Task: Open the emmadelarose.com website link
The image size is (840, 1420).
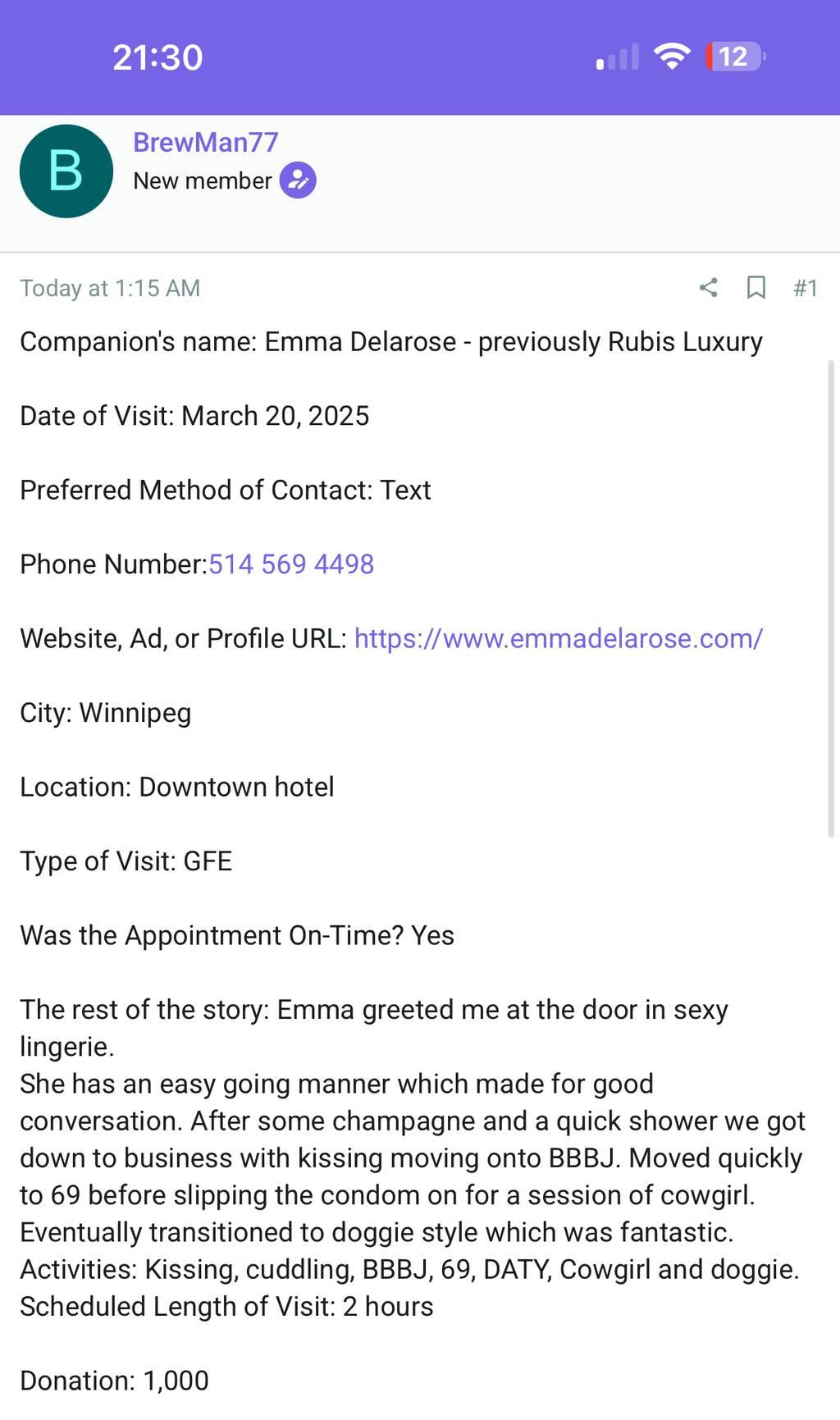Action: point(559,638)
